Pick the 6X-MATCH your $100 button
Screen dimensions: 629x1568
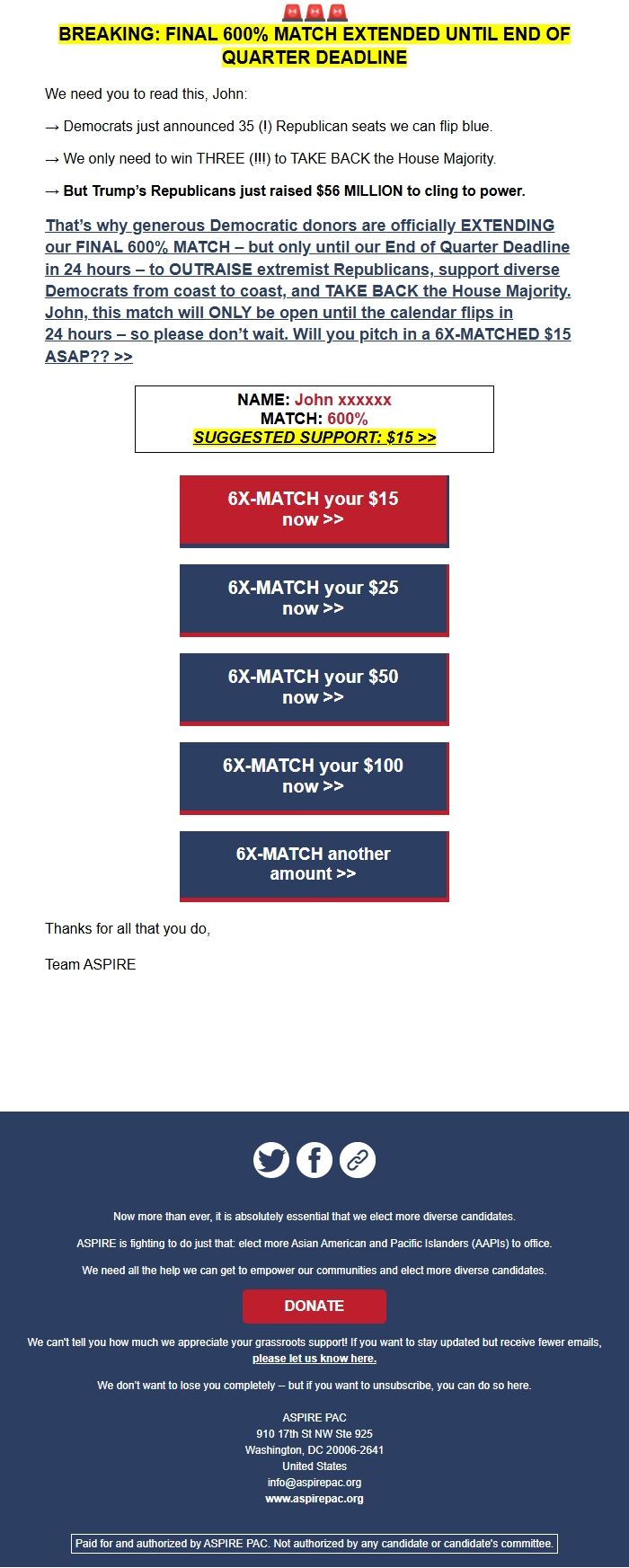[x=314, y=776]
